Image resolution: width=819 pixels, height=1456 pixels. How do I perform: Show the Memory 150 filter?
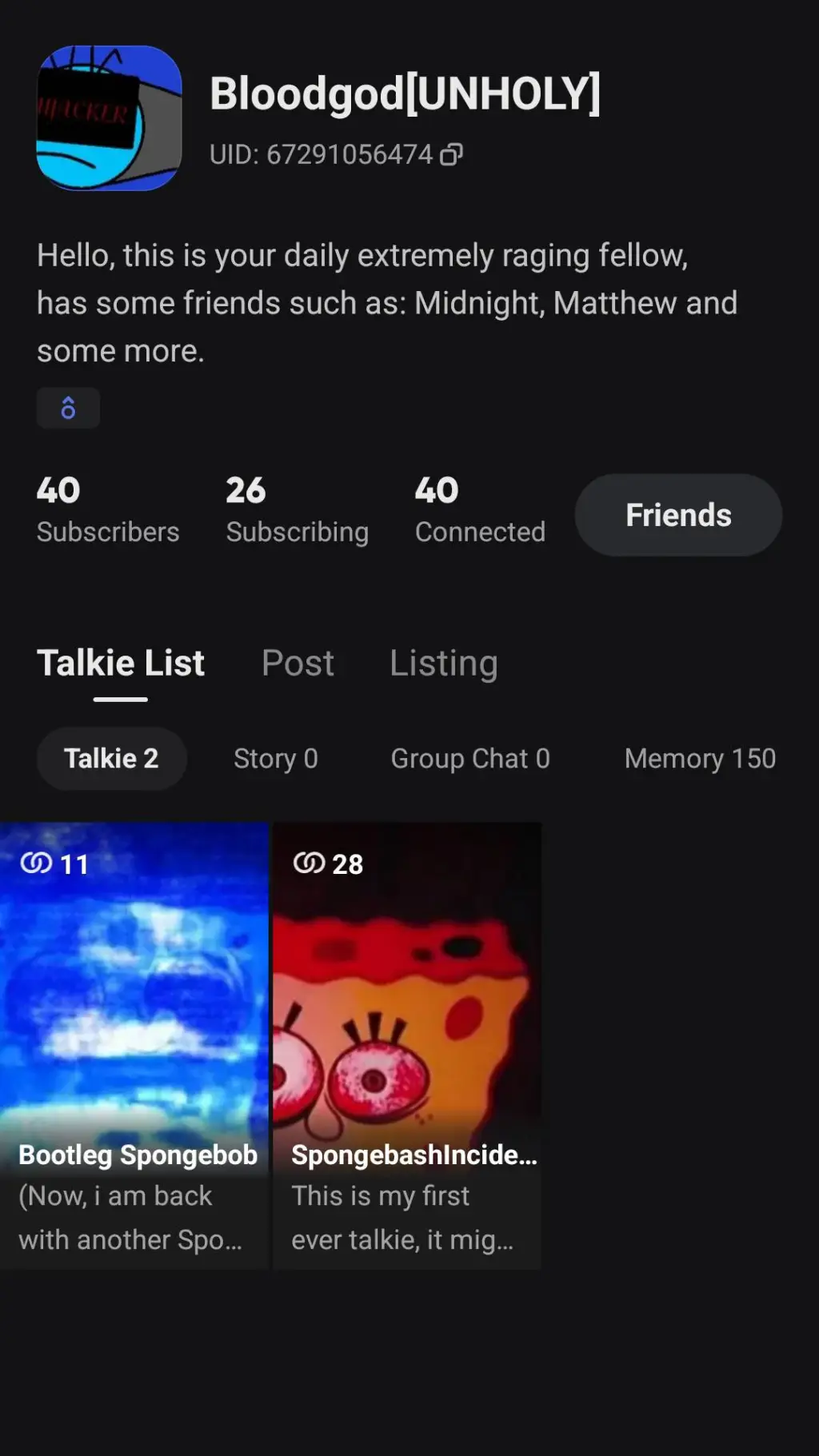[700, 758]
